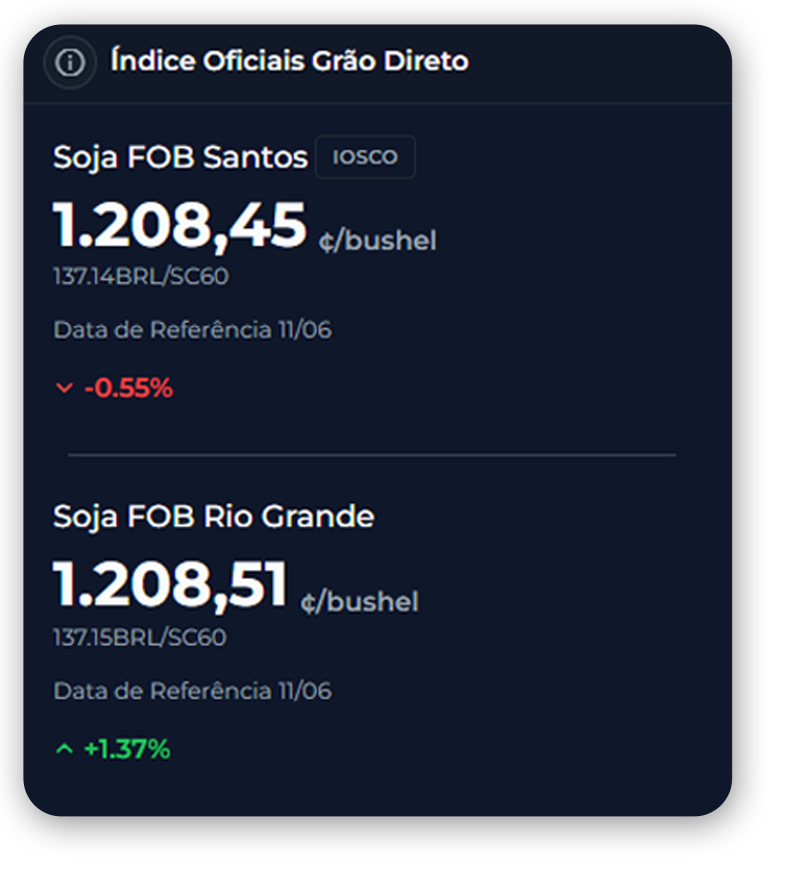Open the info icon beside Índice Oficiais
Viewport: 811px width, 891px height.
click(x=70, y=62)
